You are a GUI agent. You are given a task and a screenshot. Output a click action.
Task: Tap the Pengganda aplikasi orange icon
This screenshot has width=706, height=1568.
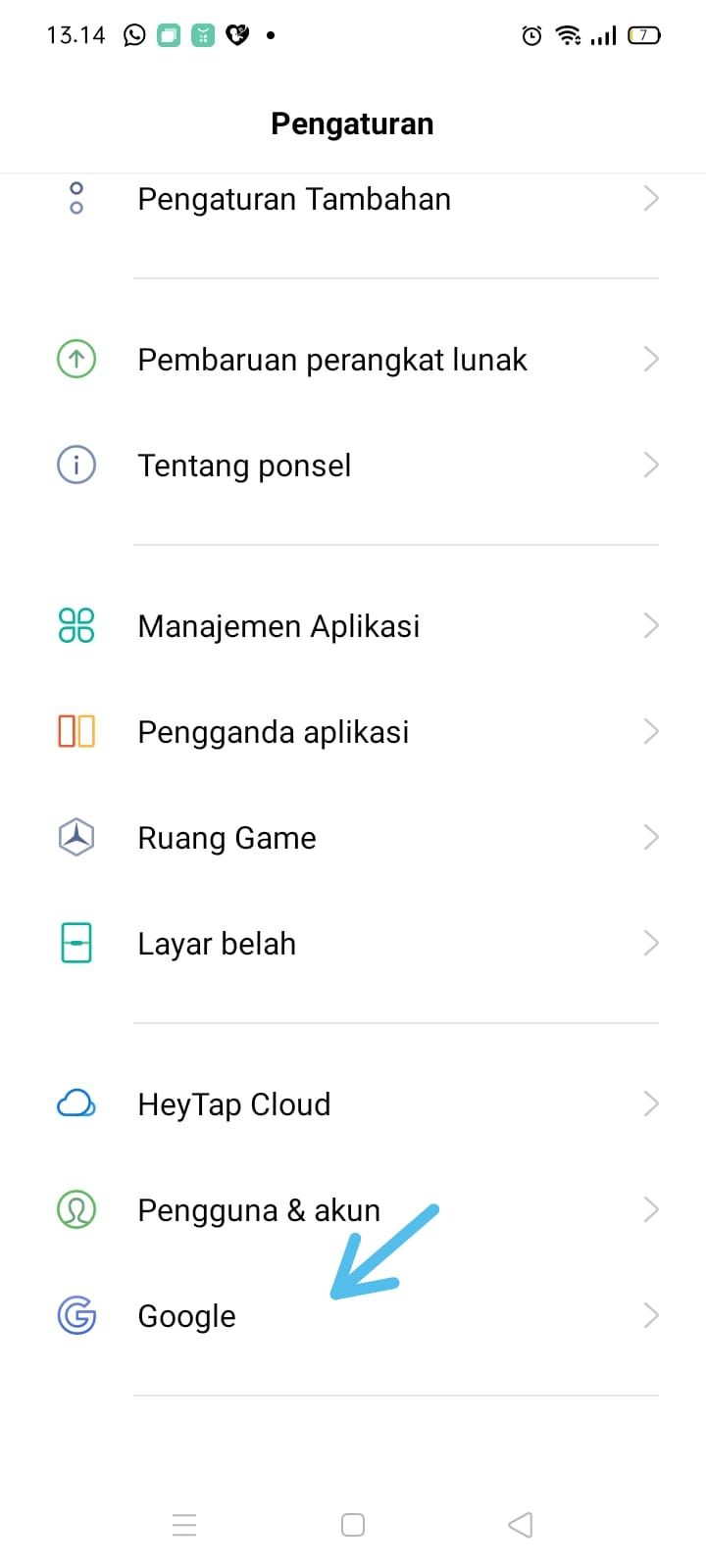(x=76, y=731)
